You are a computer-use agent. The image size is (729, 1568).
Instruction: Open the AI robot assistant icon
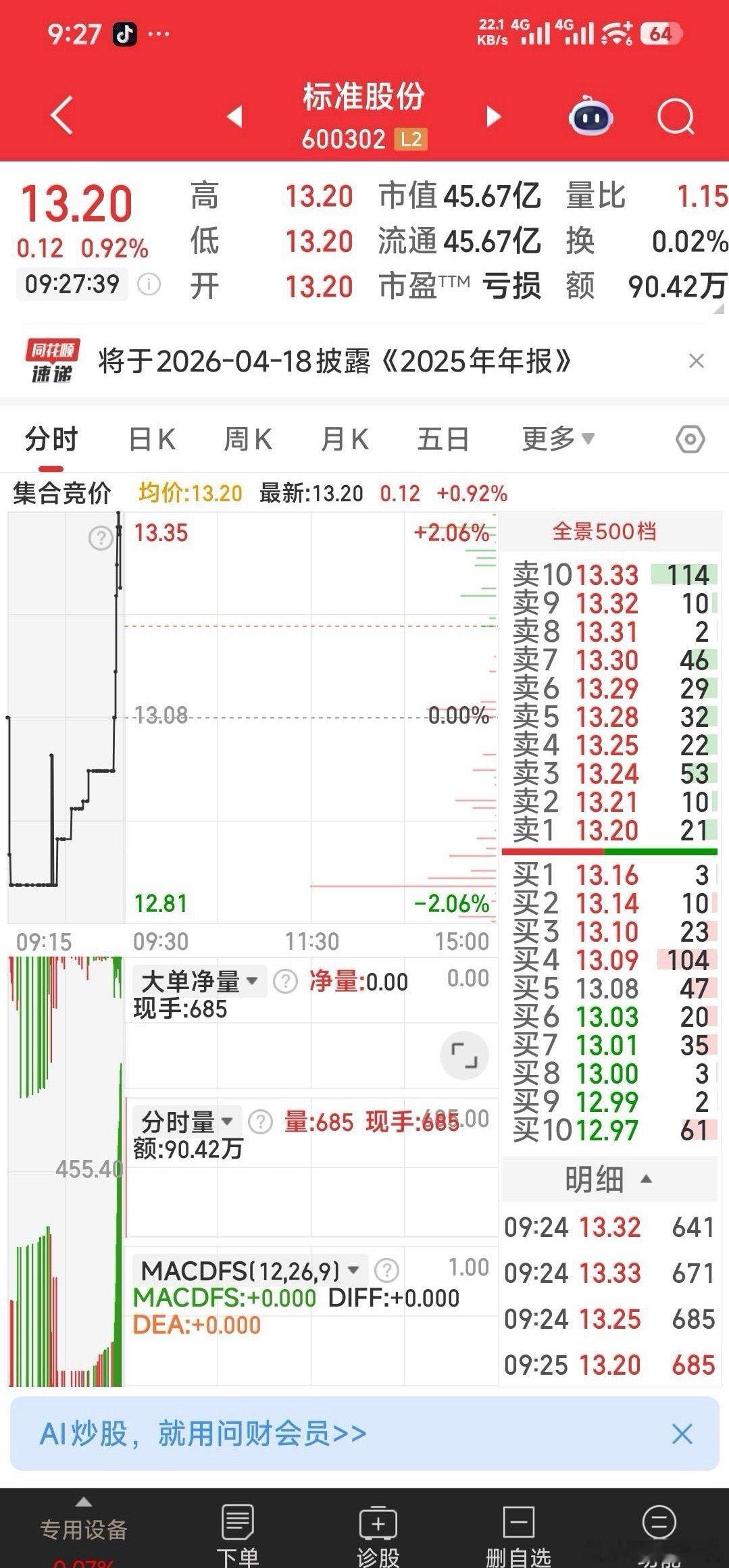pos(590,116)
